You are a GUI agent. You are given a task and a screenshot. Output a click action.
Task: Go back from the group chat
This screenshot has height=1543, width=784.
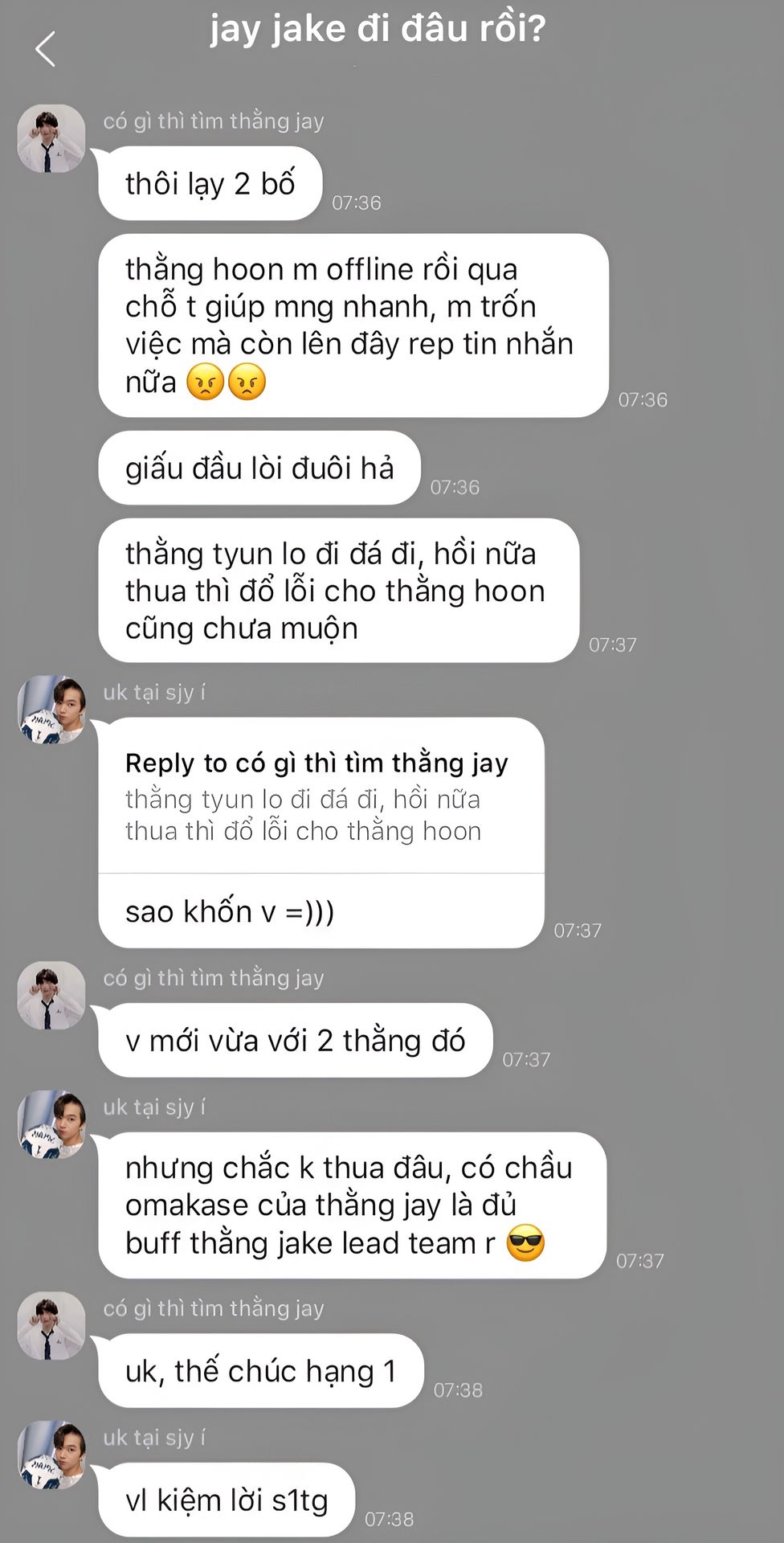pyautogui.click(x=46, y=49)
